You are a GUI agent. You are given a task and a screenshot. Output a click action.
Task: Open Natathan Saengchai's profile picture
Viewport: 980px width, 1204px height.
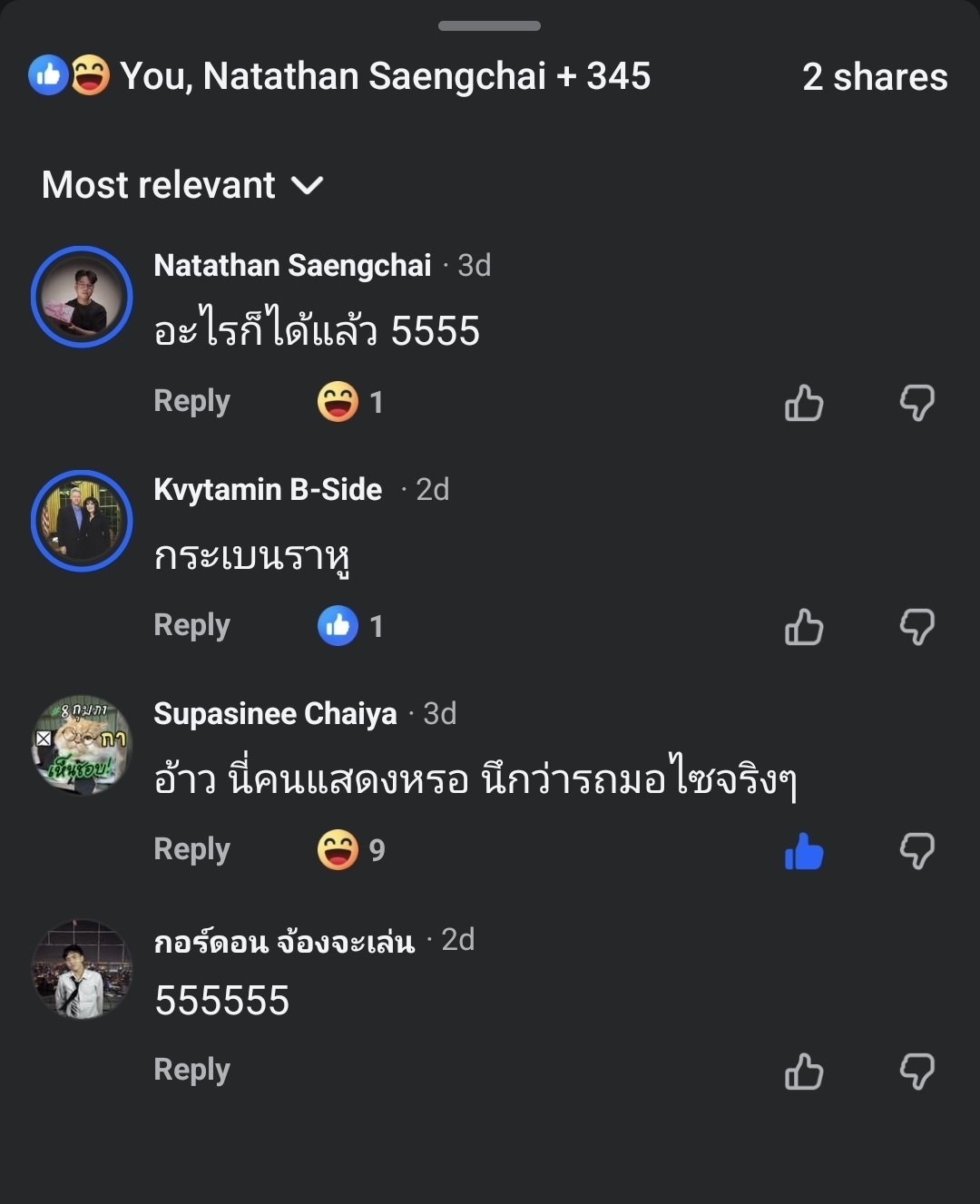coord(82,297)
